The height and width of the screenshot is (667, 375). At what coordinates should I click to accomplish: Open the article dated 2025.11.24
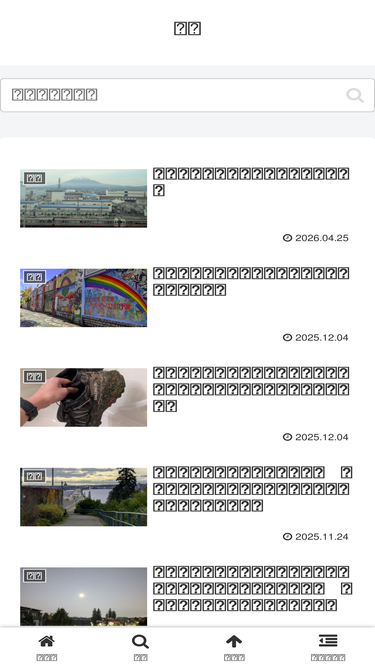[x=185, y=505]
